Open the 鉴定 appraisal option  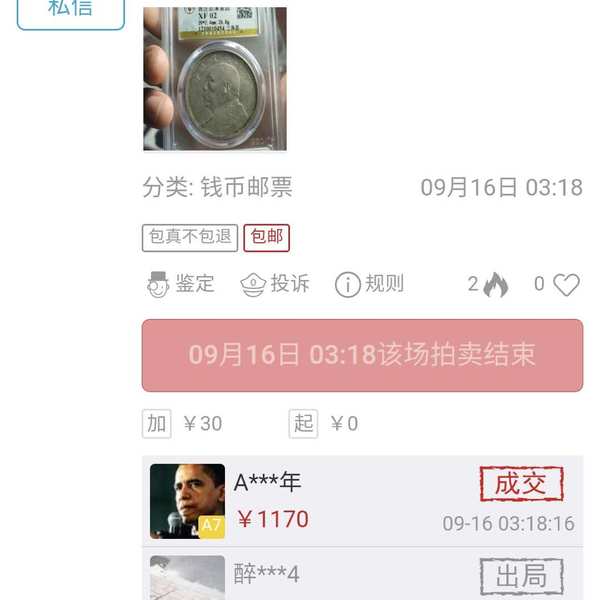[x=181, y=284]
